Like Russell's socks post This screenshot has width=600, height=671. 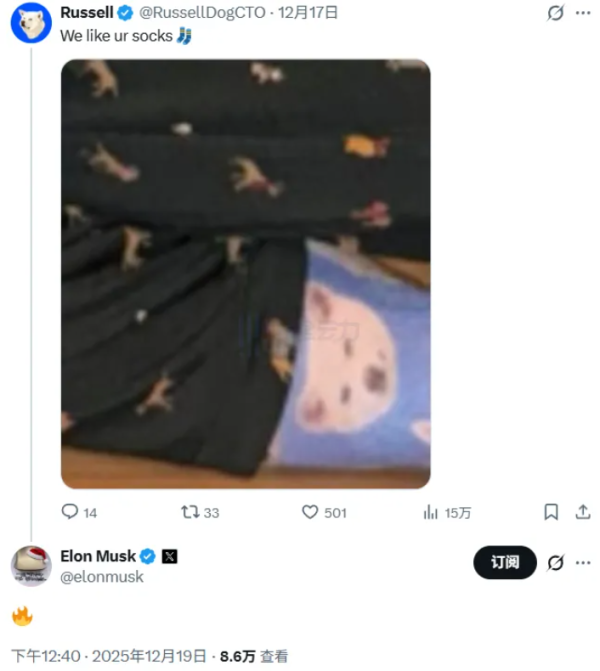[311, 512]
